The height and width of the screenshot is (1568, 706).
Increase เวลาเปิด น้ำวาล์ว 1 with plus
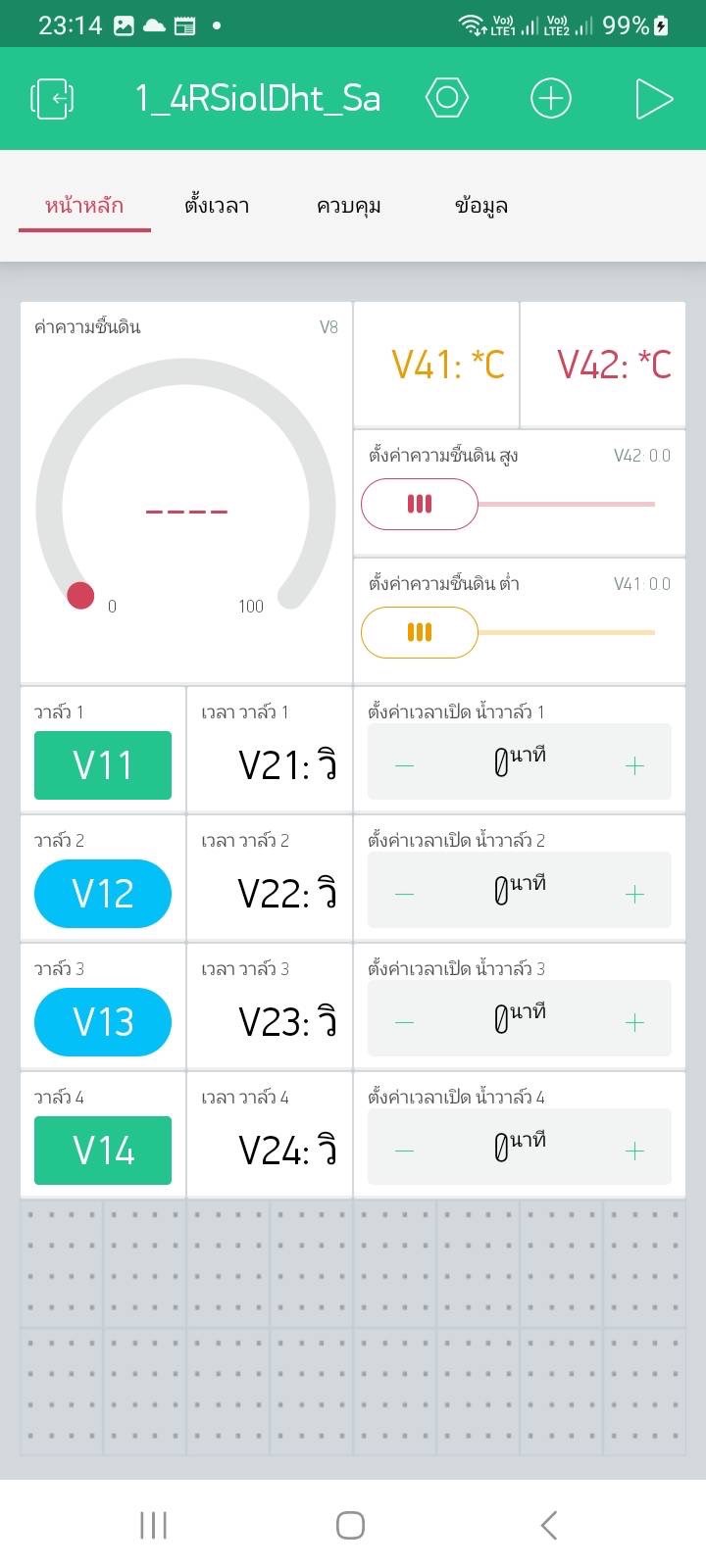pyautogui.click(x=634, y=766)
